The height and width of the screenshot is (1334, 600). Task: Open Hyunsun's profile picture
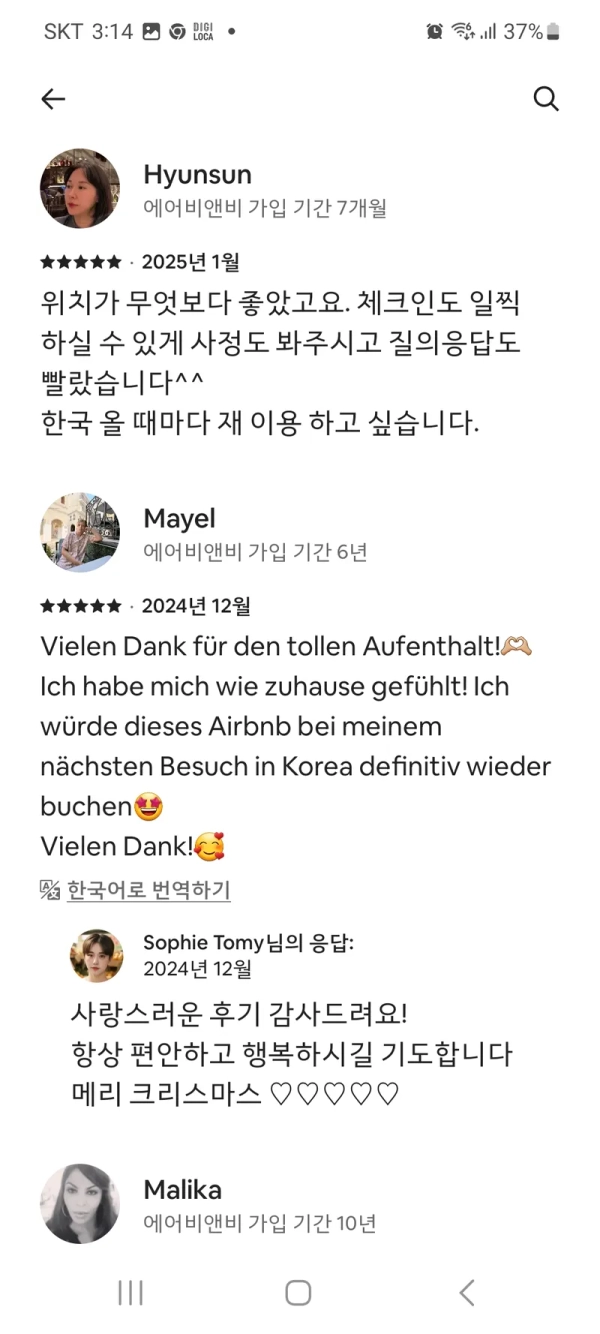tap(80, 189)
